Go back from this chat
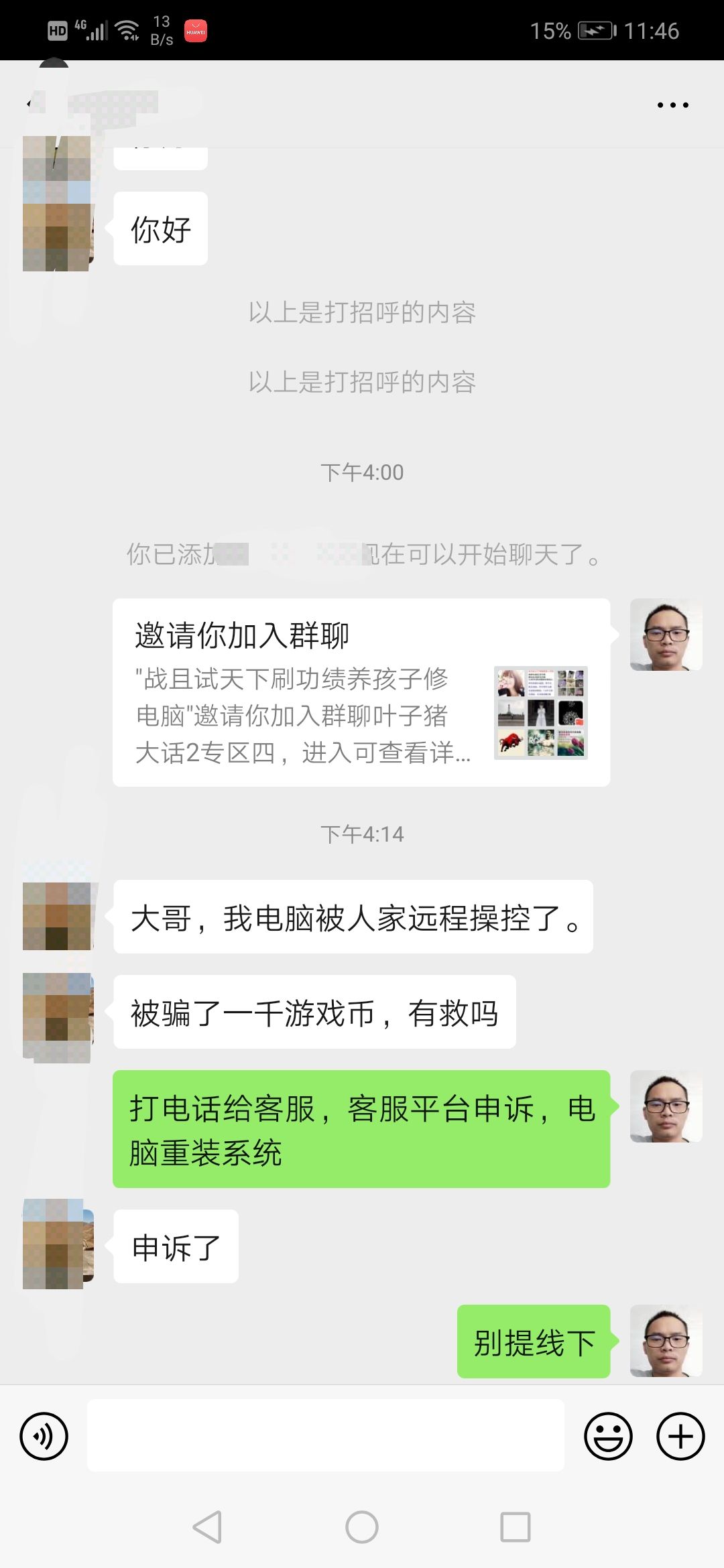724x1568 pixels. pyautogui.click(x=30, y=104)
